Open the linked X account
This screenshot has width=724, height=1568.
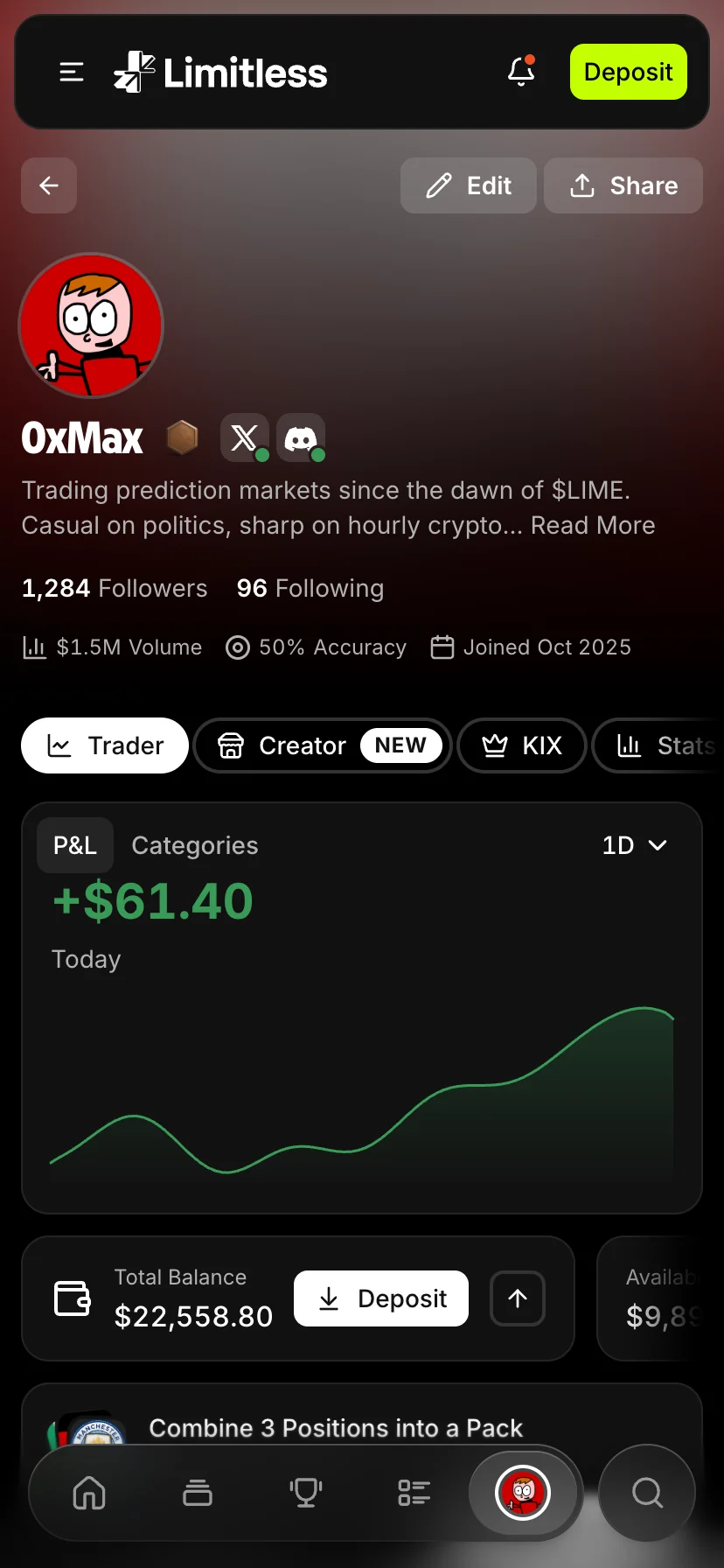click(245, 437)
